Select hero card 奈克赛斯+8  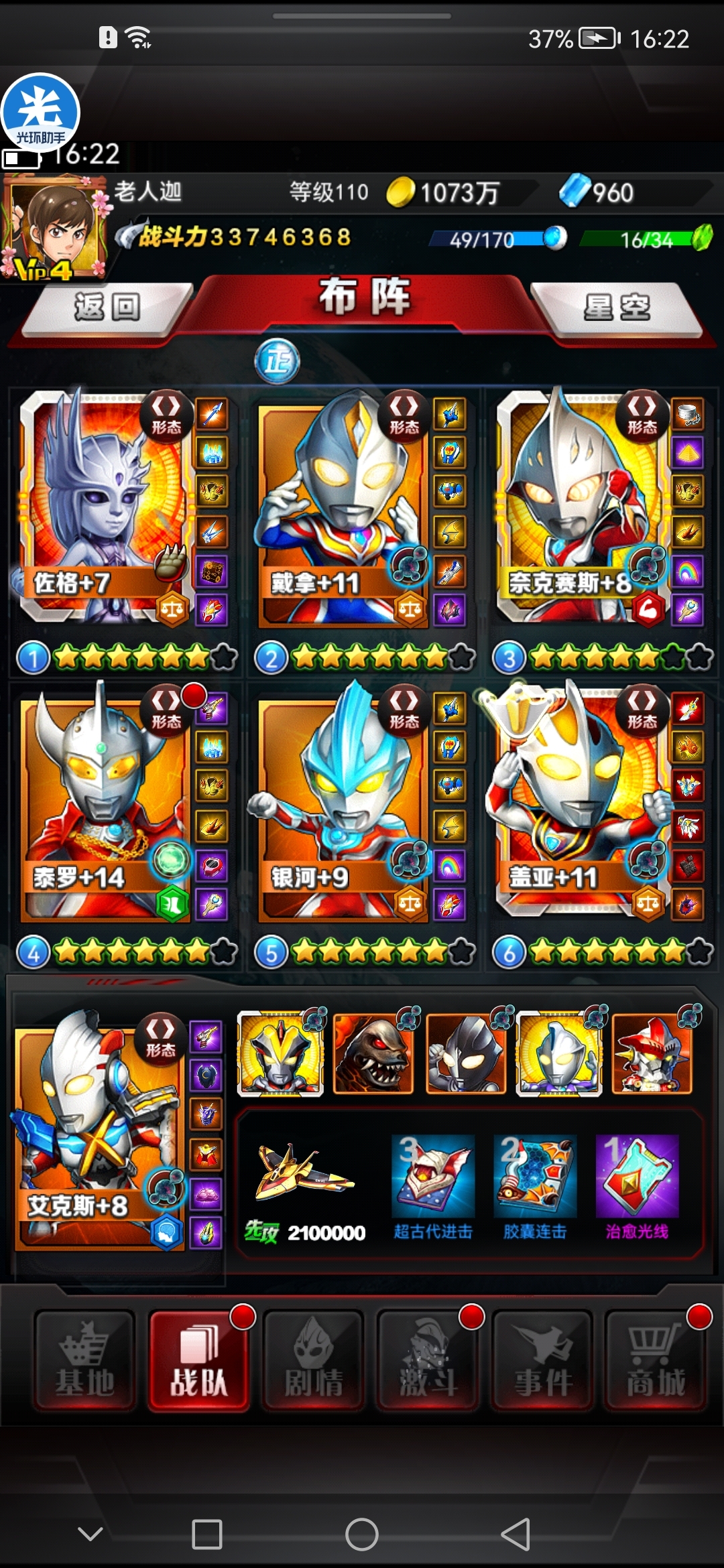(577, 509)
